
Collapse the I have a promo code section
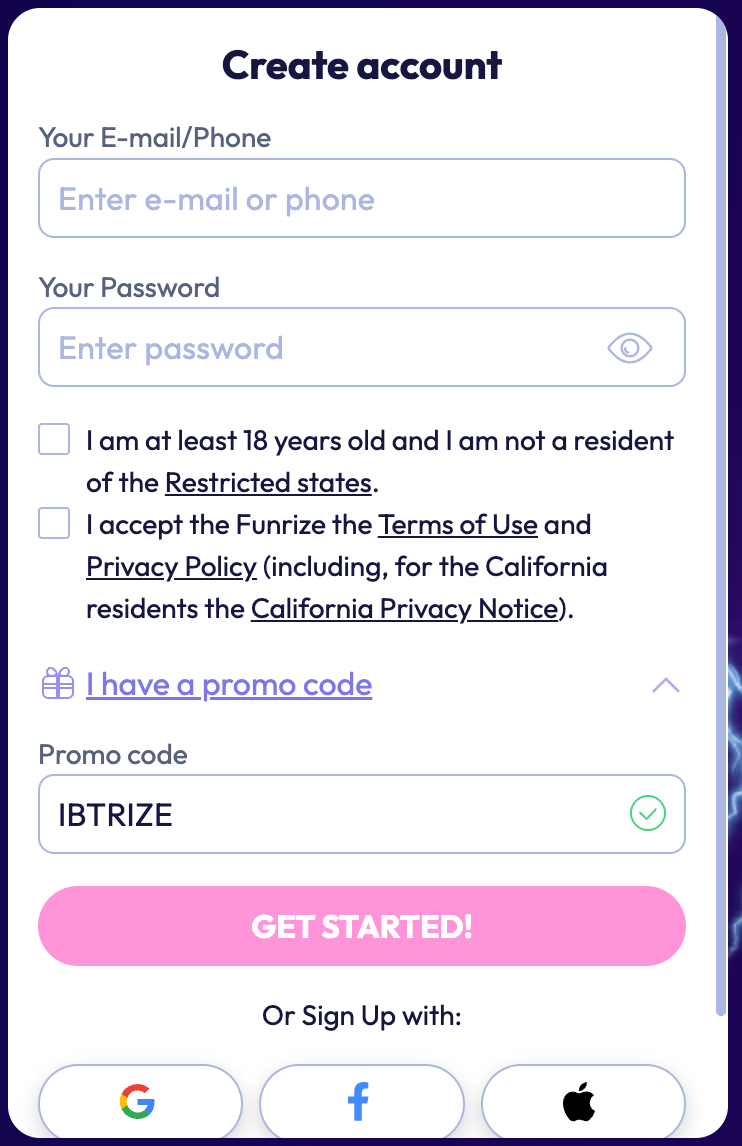tap(665, 685)
